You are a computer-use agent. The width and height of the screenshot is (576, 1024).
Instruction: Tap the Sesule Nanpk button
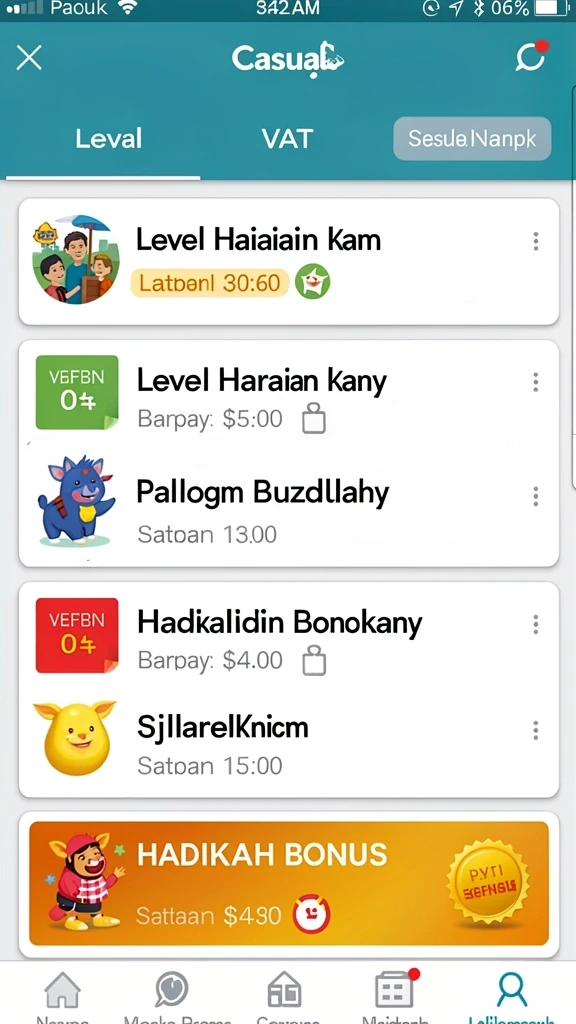pyautogui.click(x=472, y=138)
